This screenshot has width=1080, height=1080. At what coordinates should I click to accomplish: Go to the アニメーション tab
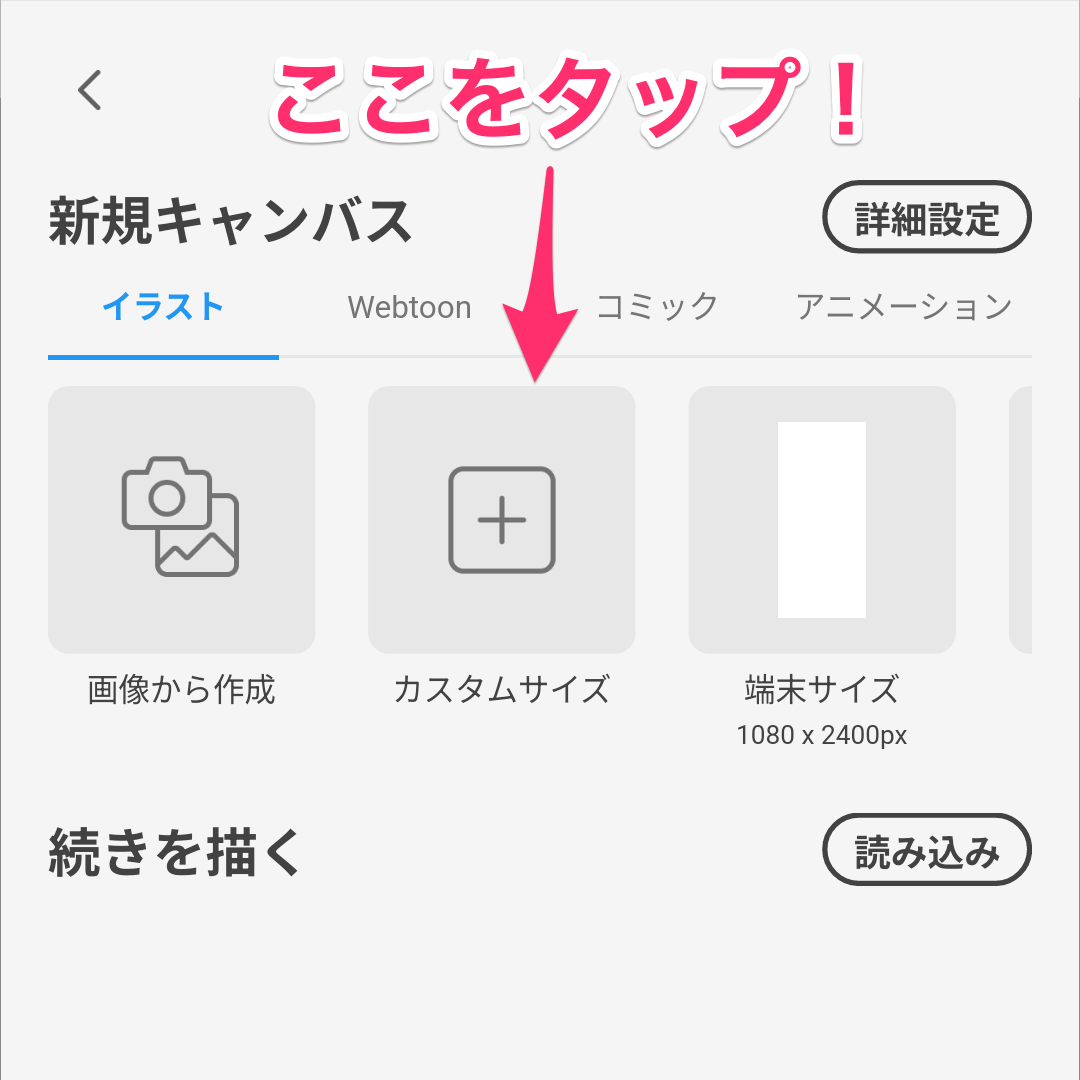904,307
